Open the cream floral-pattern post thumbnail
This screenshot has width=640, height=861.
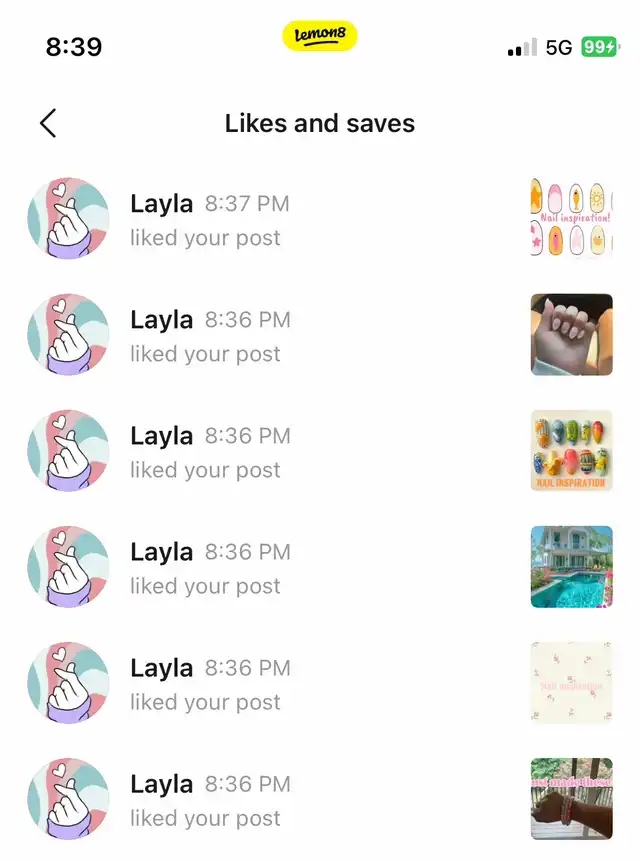click(571, 682)
